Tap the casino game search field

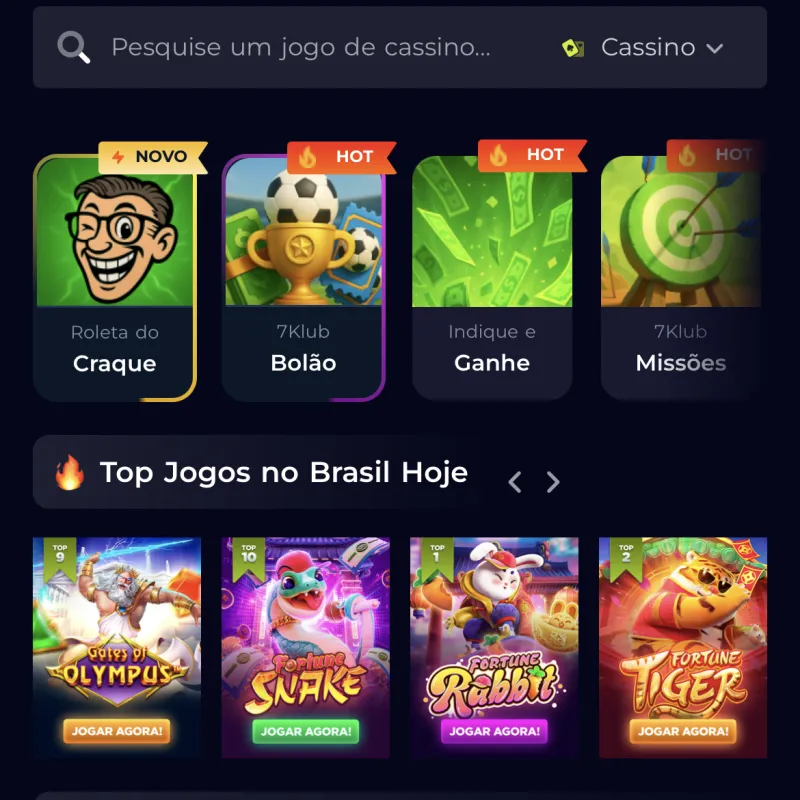(x=300, y=47)
